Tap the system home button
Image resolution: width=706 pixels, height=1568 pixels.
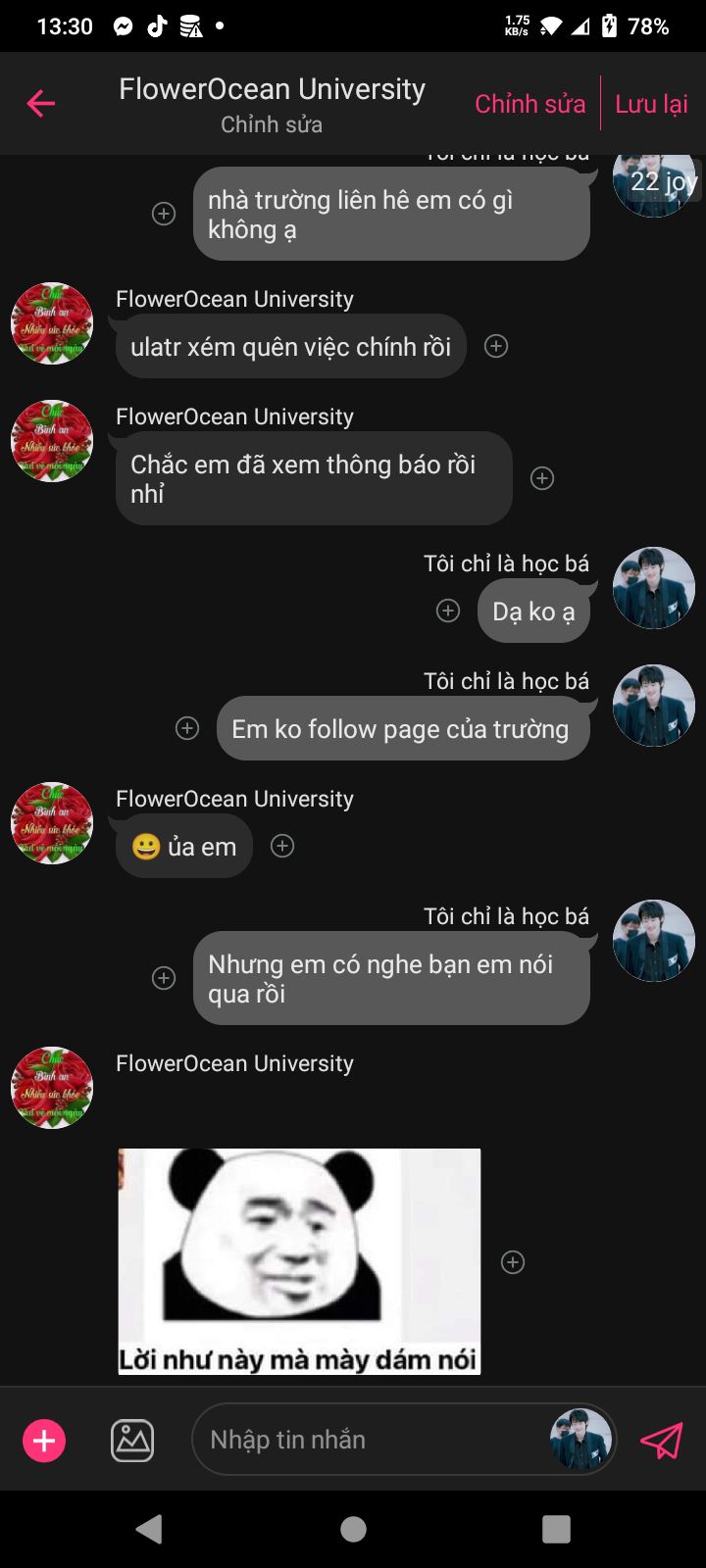(353, 1529)
